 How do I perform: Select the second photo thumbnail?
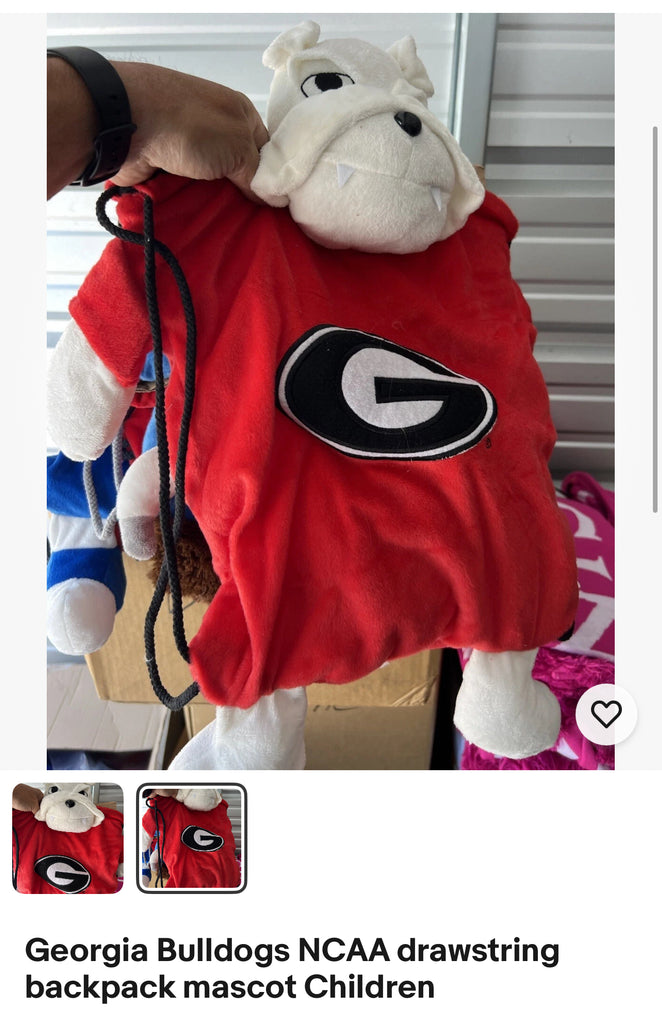(191, 838)
